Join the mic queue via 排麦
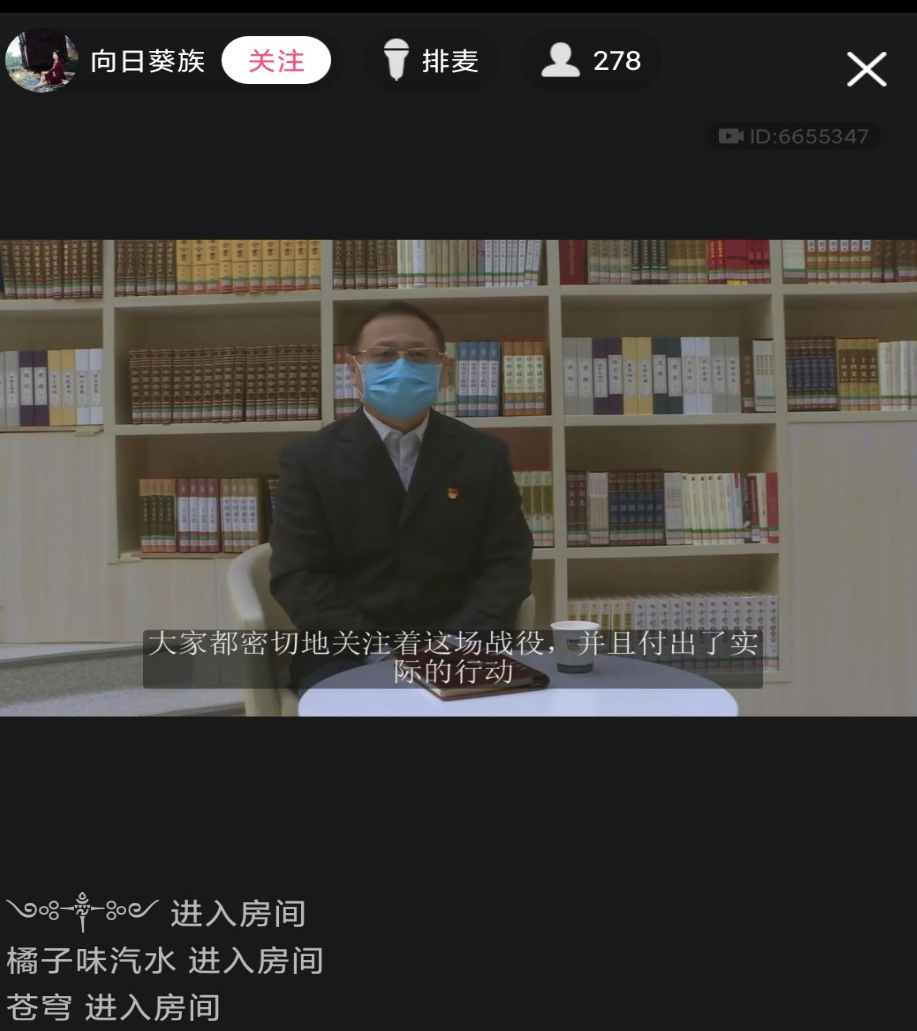The width and height of the screenshot is (917, 1031). click(431, 61)
